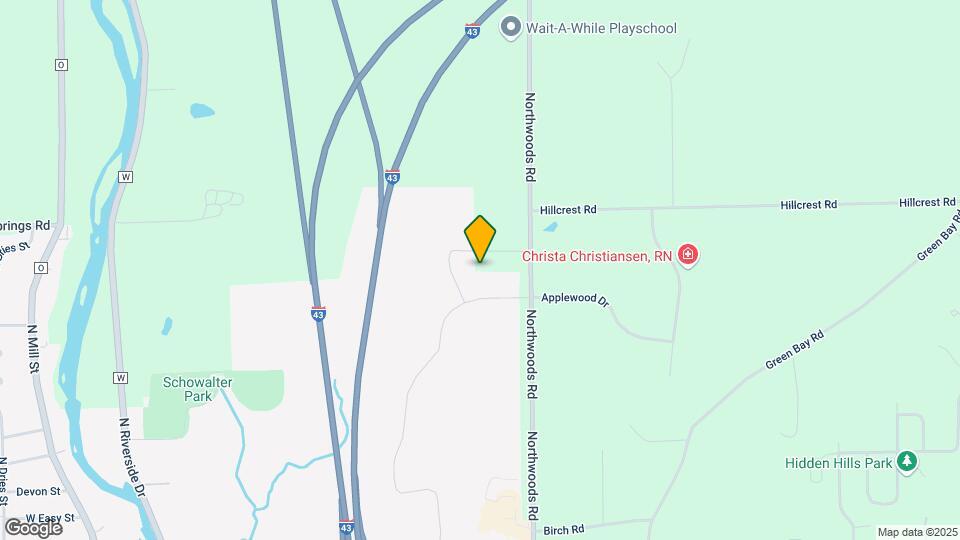Tap the orange location pin marker
Image resolution: width=960 pixels, height=540 pixels.
(x=480, y=239)
